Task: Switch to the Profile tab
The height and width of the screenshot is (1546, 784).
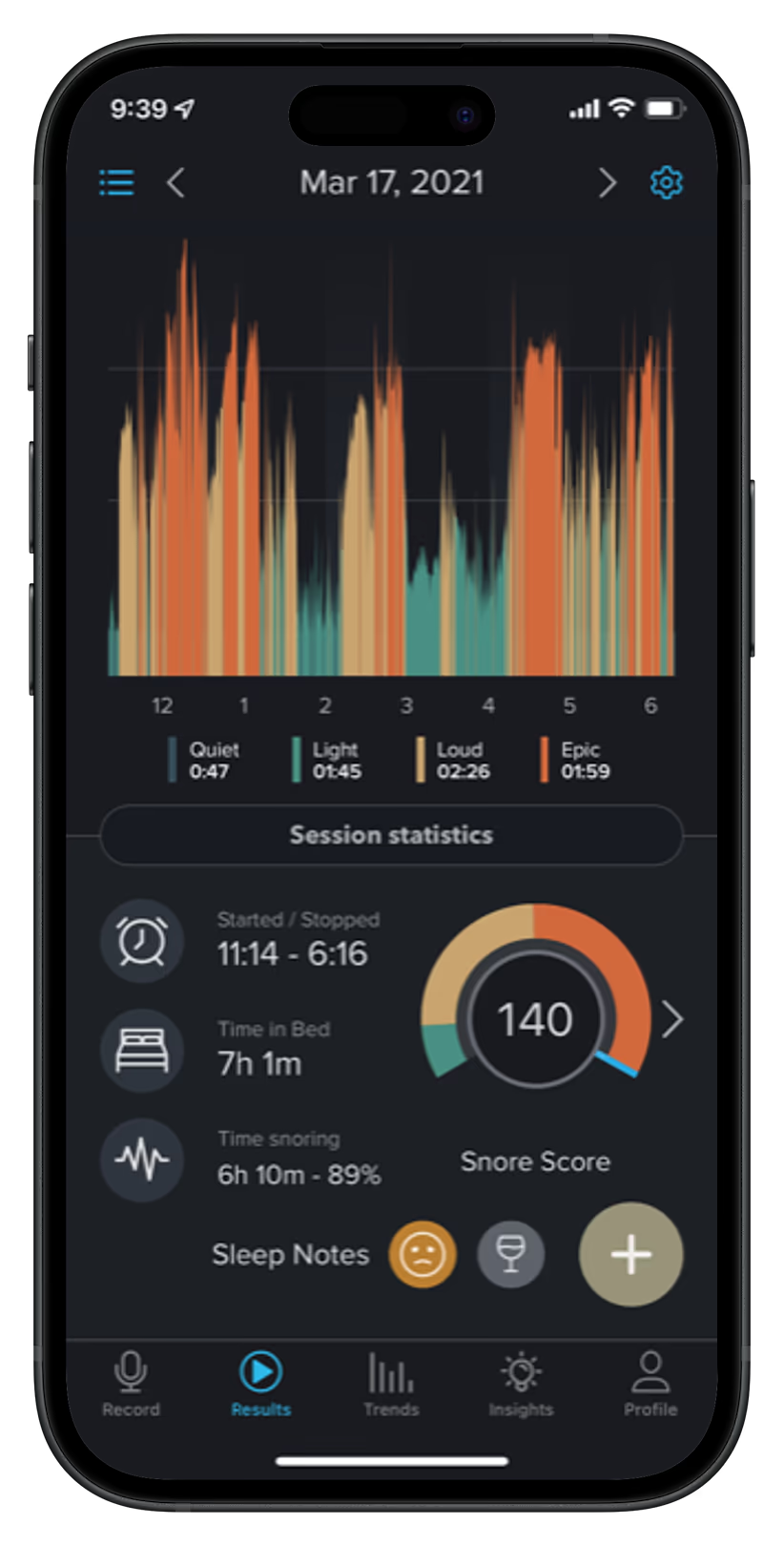Action: point(650,1385)
